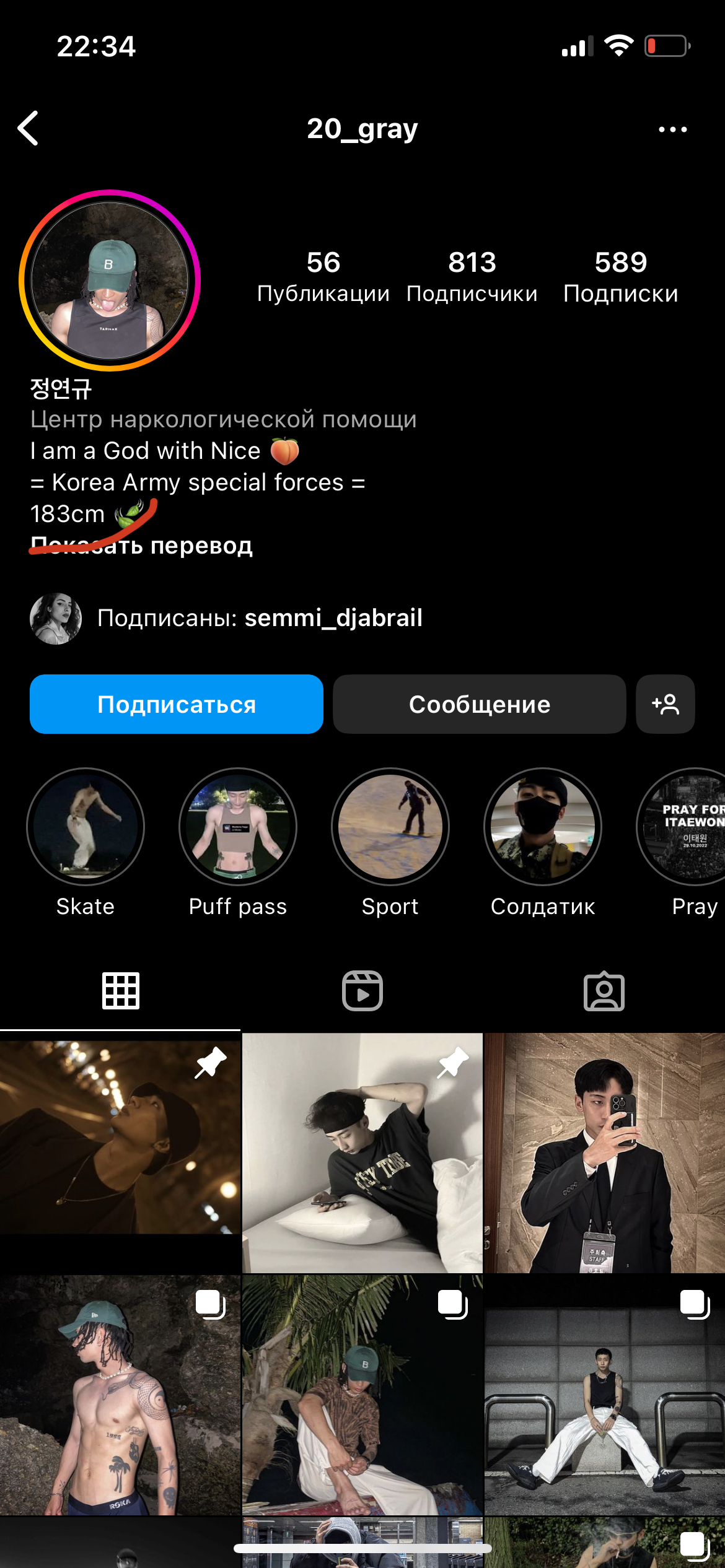Open the three-dot options menu
This screenshot has width=725, height=1568.
pyautogui.click(x=672, y=129)
